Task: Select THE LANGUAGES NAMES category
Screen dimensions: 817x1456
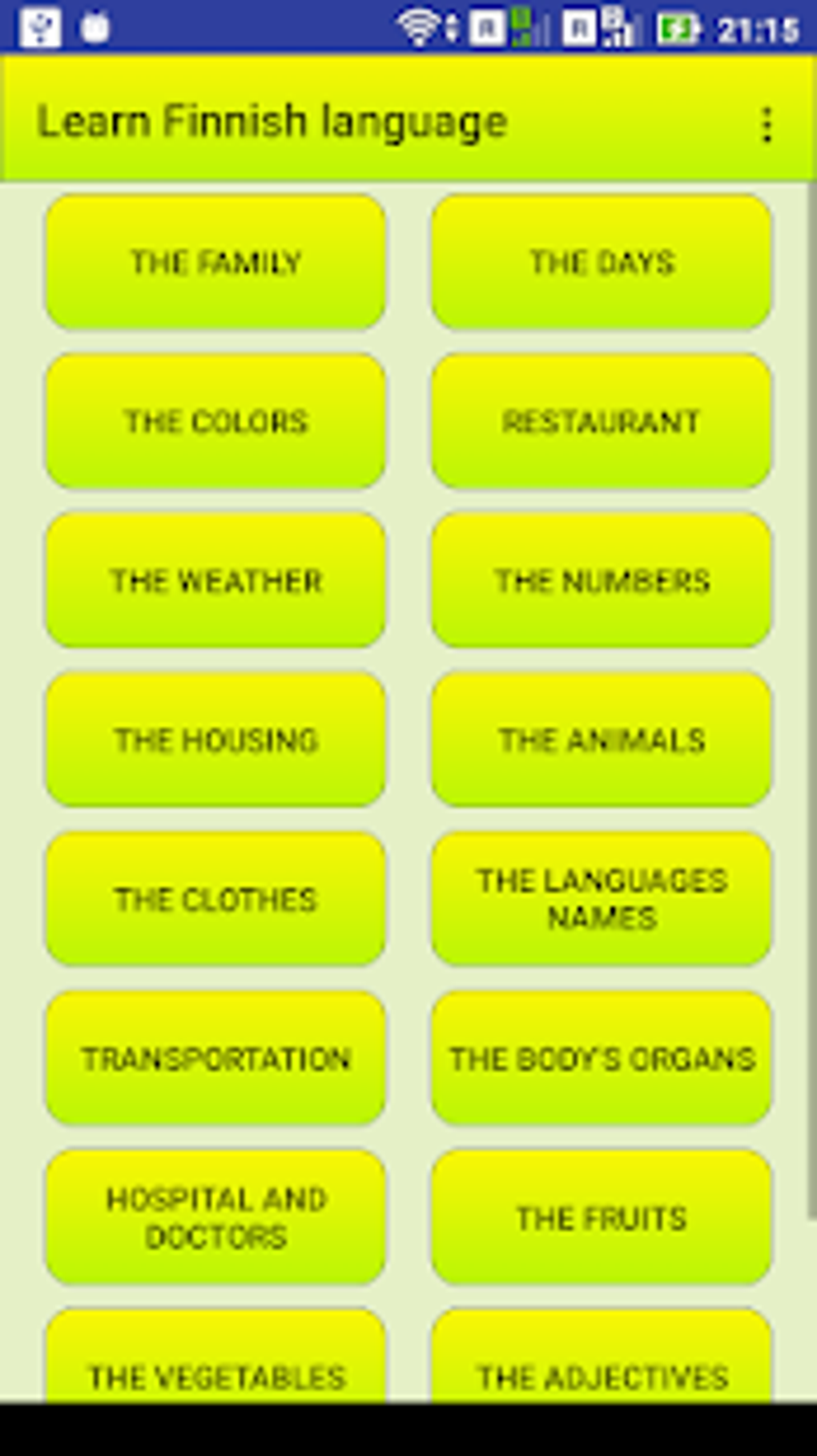Action: (602, 898)
